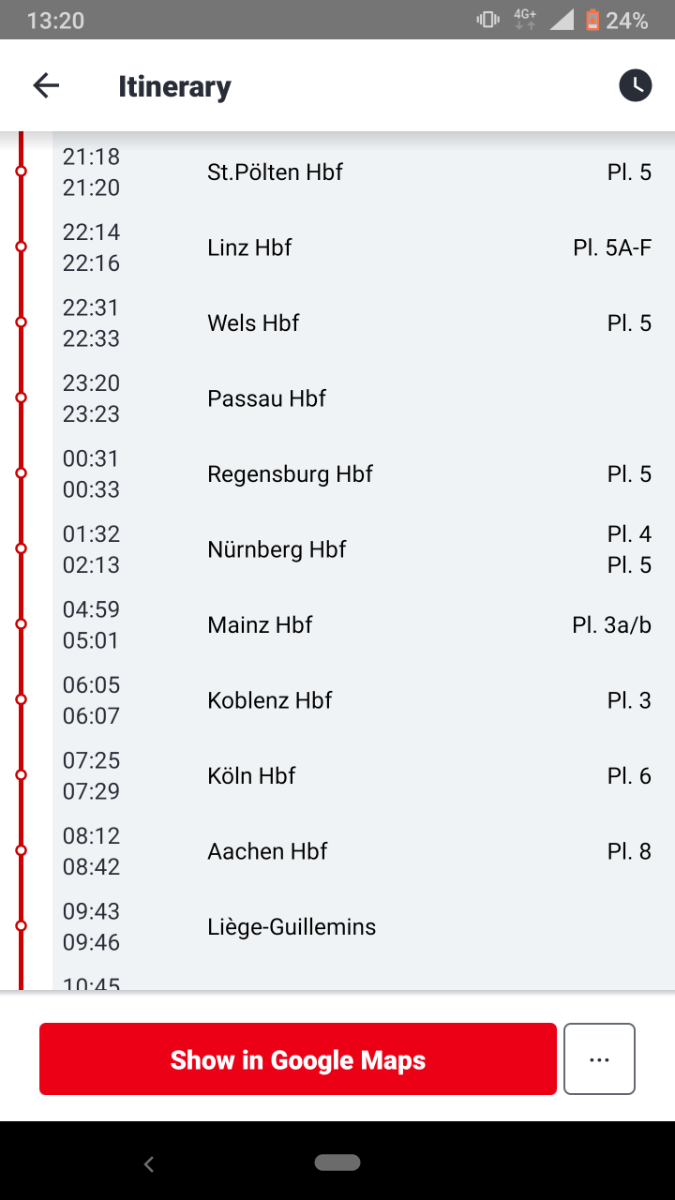Show the route in Google Maps
This screenshot has height=1200, width=675.
[x=297, y=1059]
